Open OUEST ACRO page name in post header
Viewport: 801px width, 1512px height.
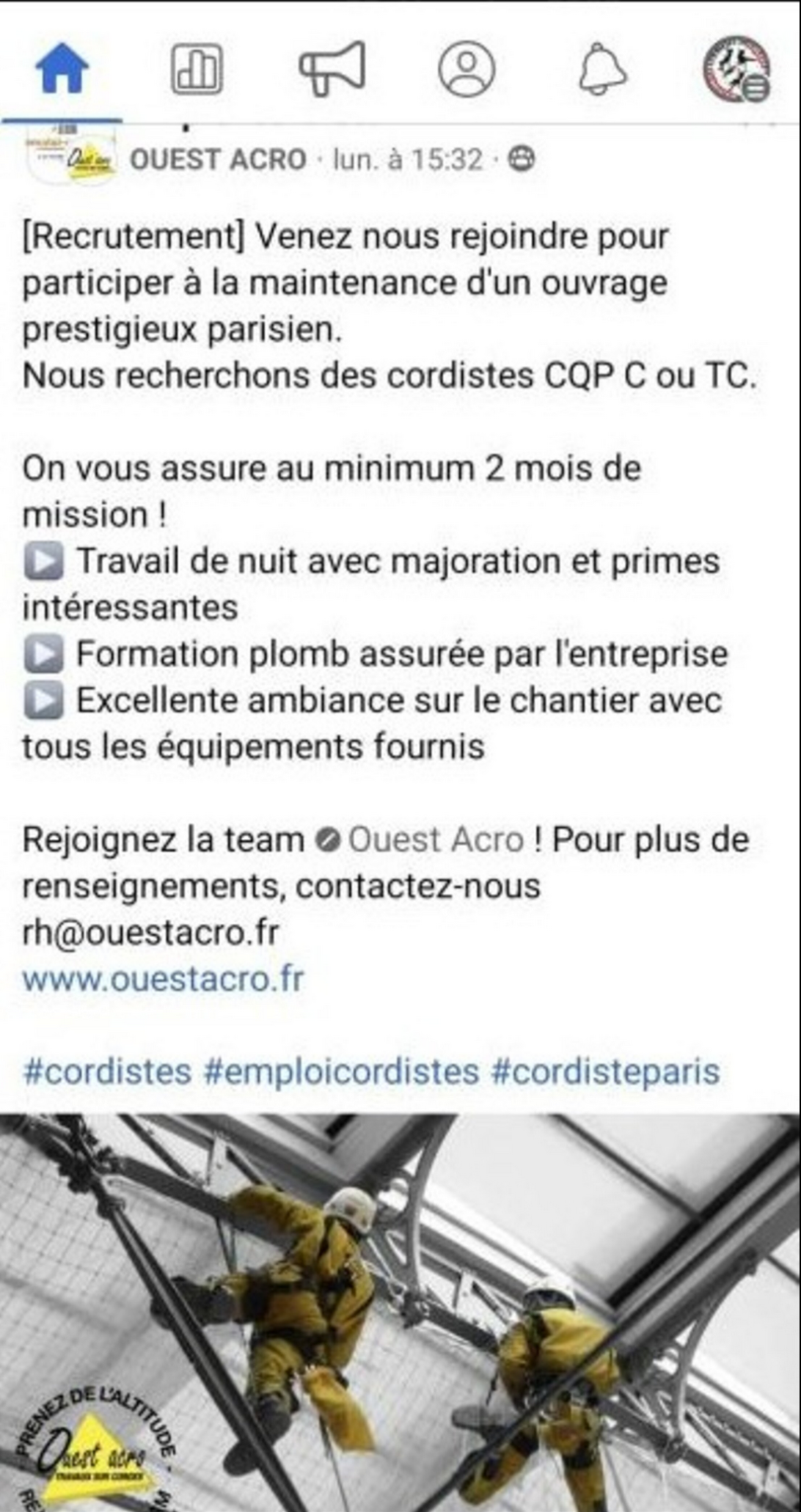pos(218,159)
